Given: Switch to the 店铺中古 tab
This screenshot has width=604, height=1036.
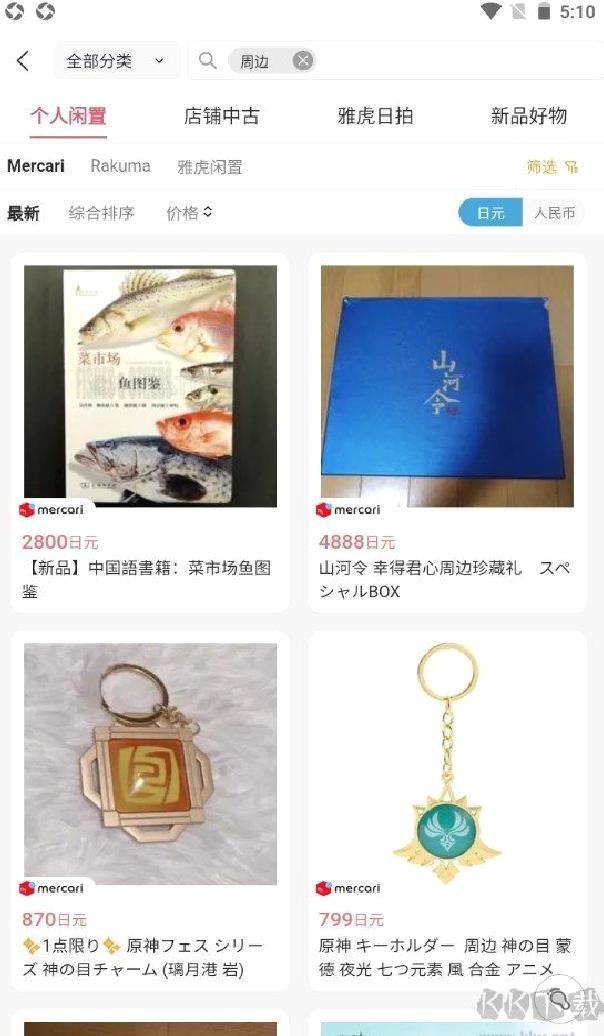Looking at the screenshot, I should tap(222, 116).
